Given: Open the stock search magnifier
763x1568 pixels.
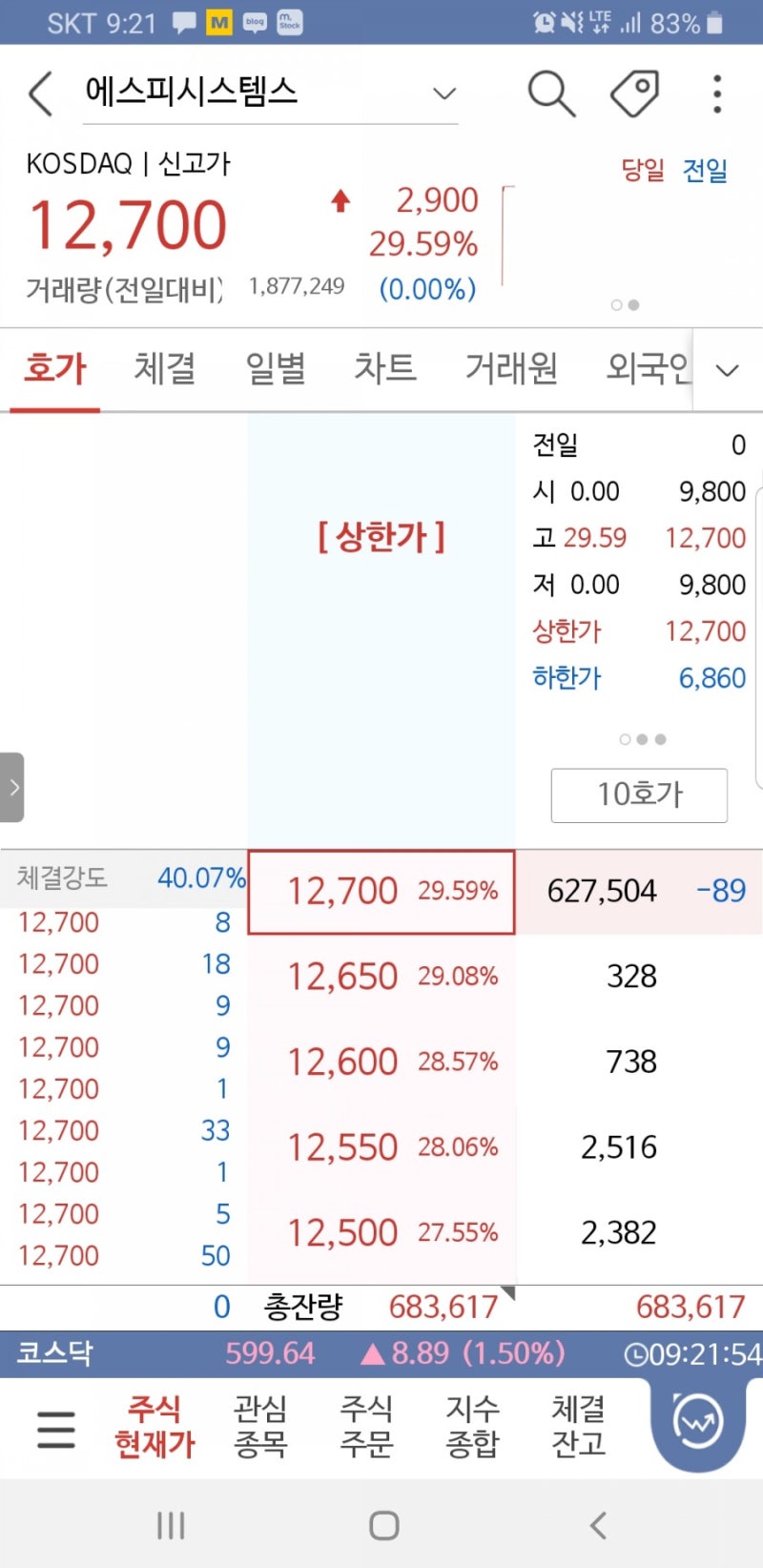Looking at the screenshot, I should click(550, 93).
